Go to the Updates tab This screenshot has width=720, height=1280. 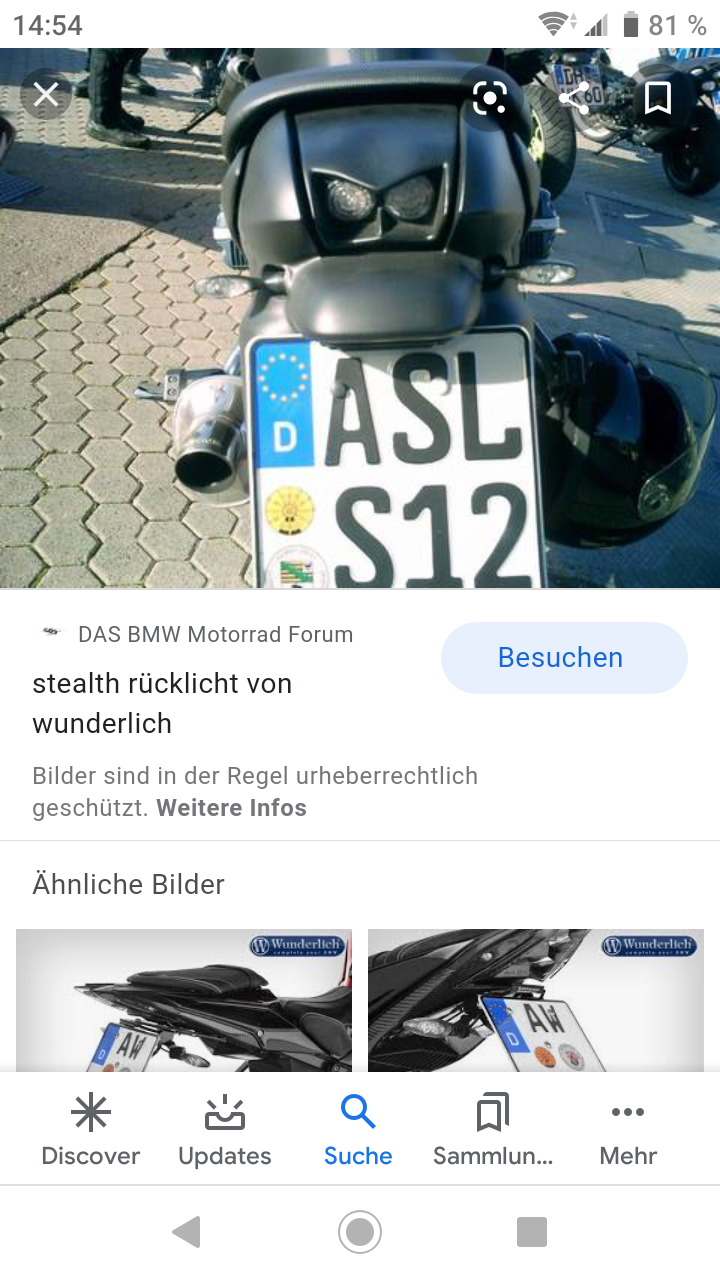pos(225,1130)
